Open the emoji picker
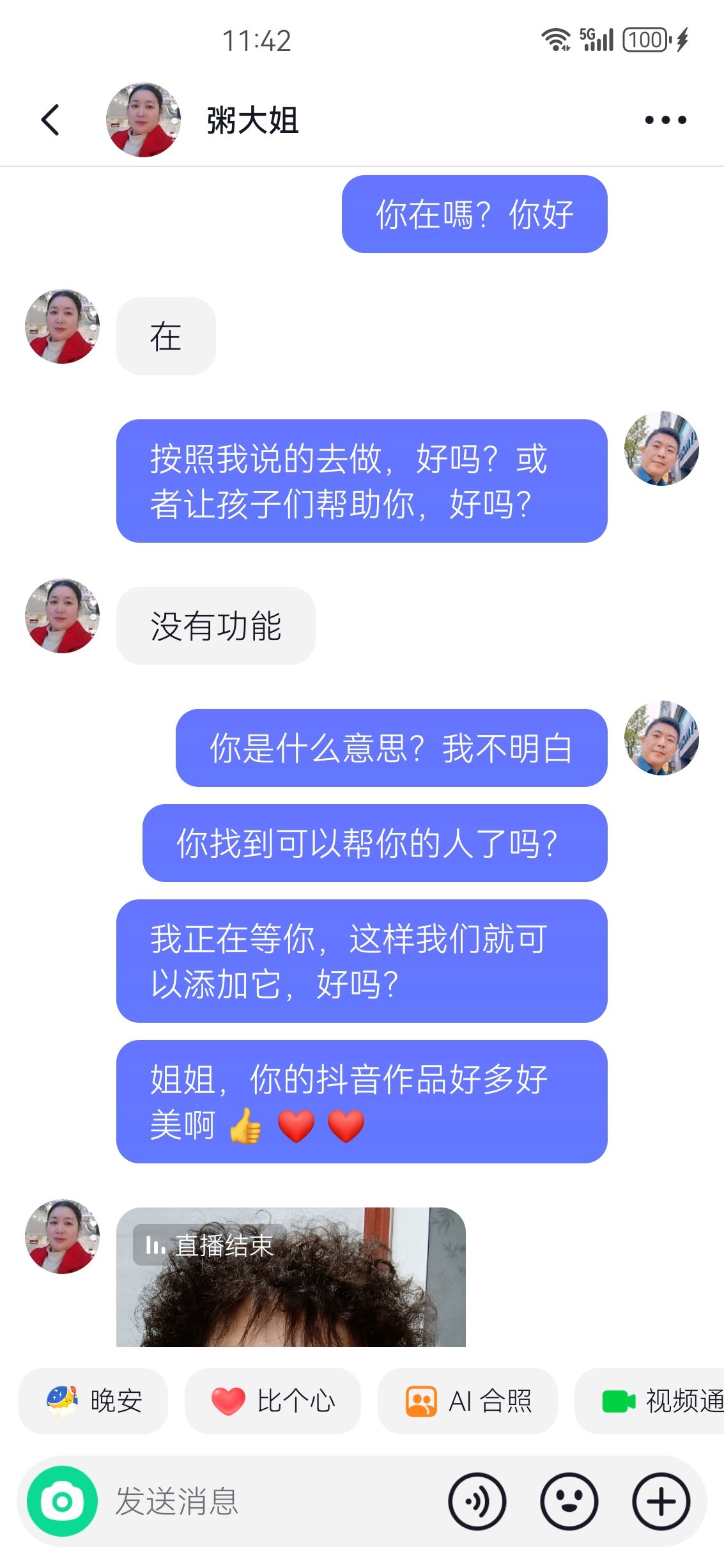The width and height of the screenshot is (724, 1568). pos(569,1501)
